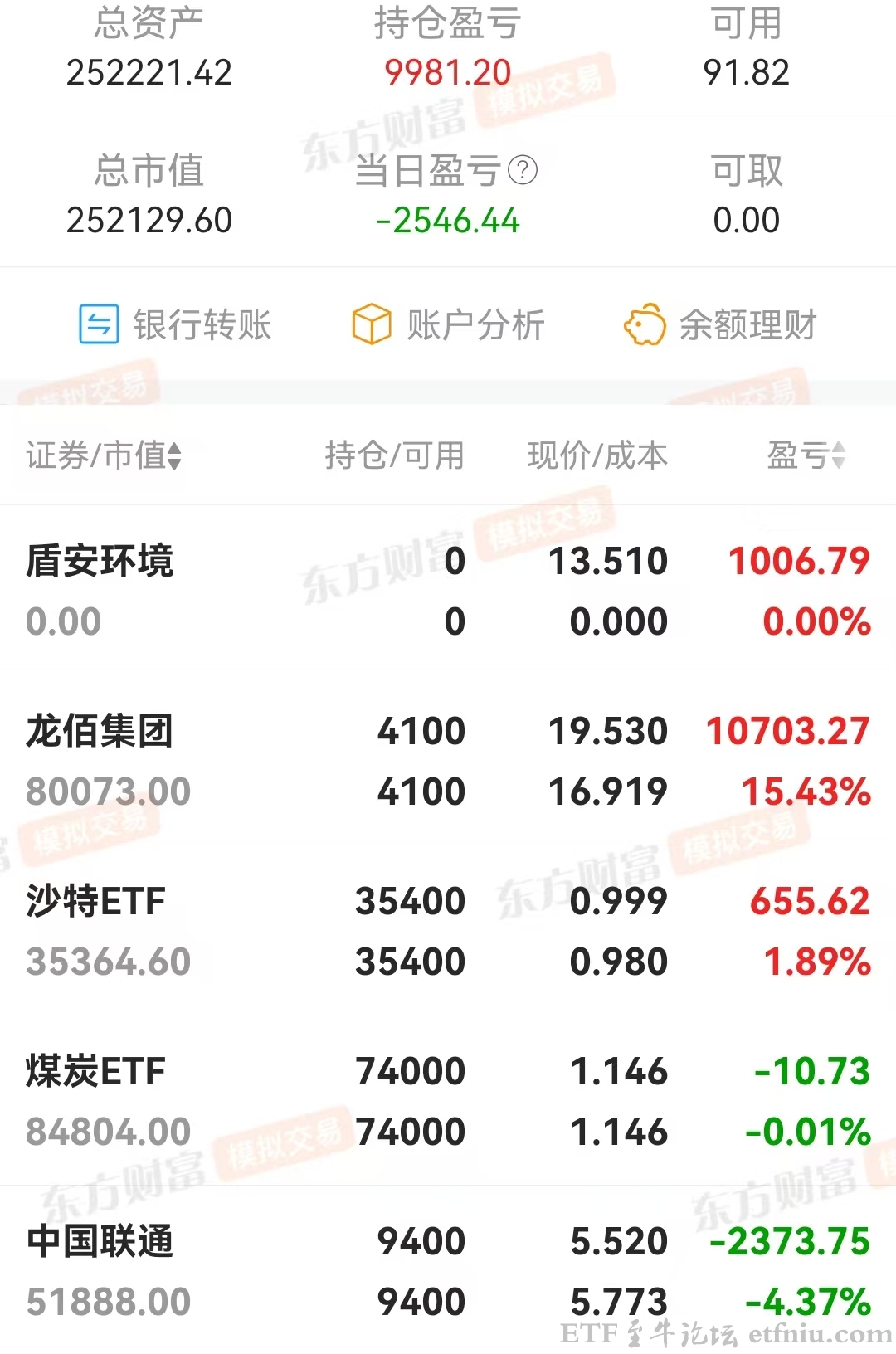Show help for 当日盈亏 question mark

coord(523,171)
